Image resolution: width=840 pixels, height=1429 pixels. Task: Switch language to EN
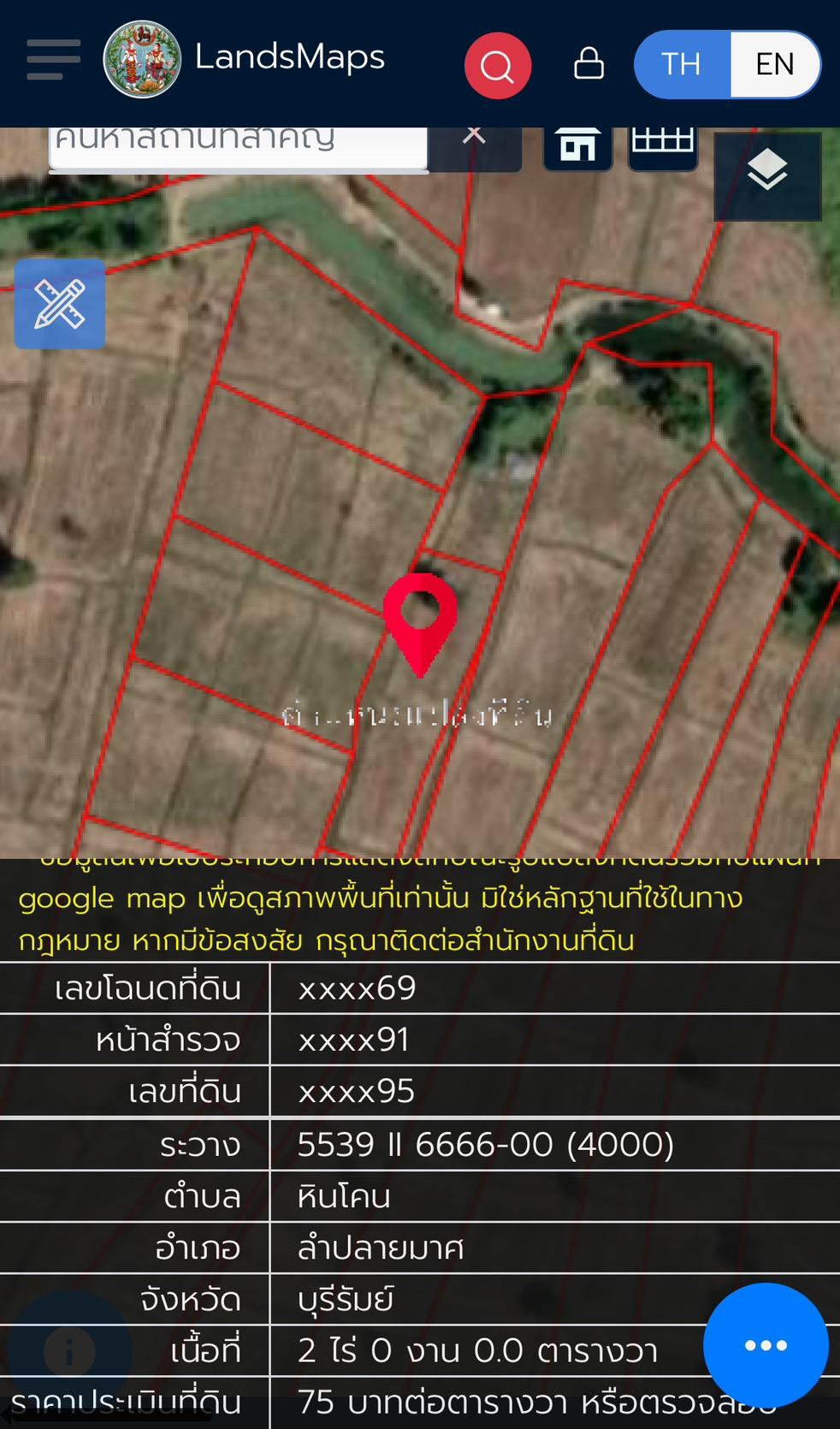pyautogui.click(x=775, y=64)
